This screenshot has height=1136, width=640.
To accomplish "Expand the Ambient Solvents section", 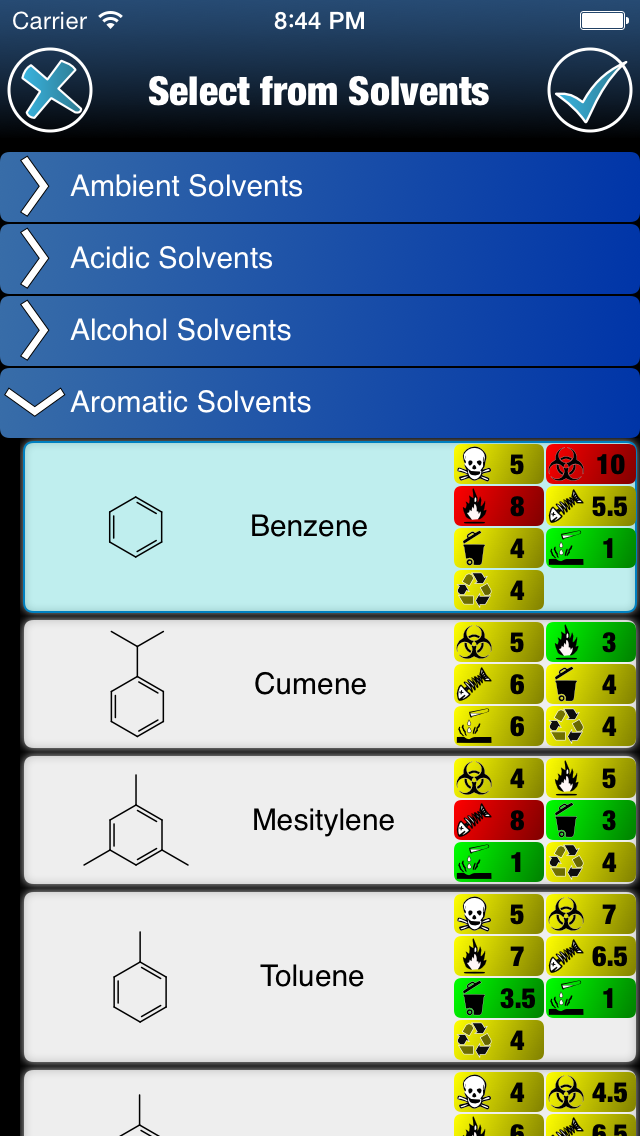I will 320,186.
